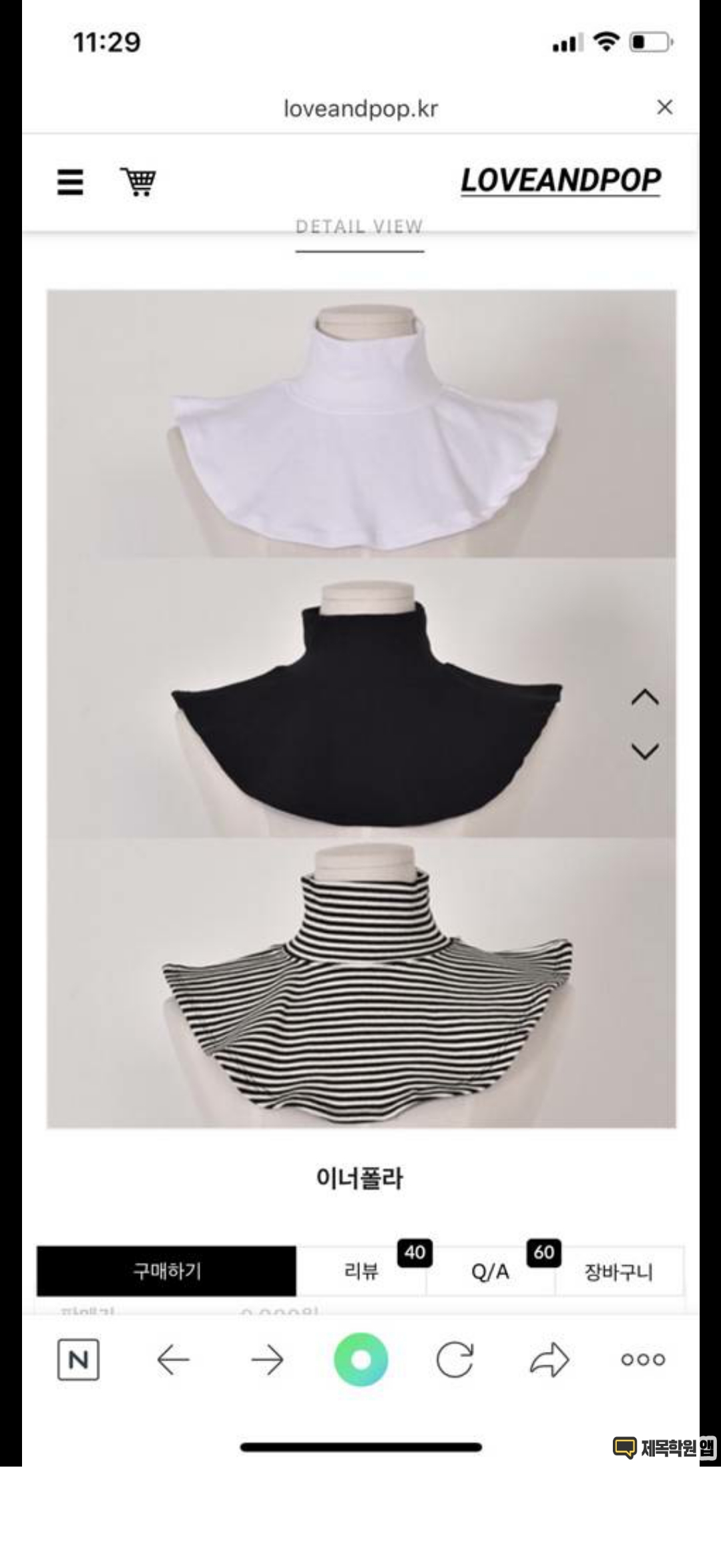Tap the 구매하기 buy button

pos(166,1271)
